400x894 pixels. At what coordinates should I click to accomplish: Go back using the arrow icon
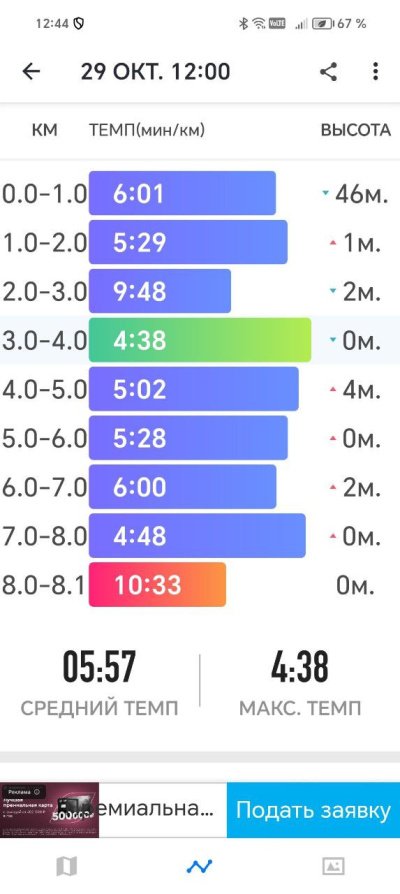coord(31,72)
